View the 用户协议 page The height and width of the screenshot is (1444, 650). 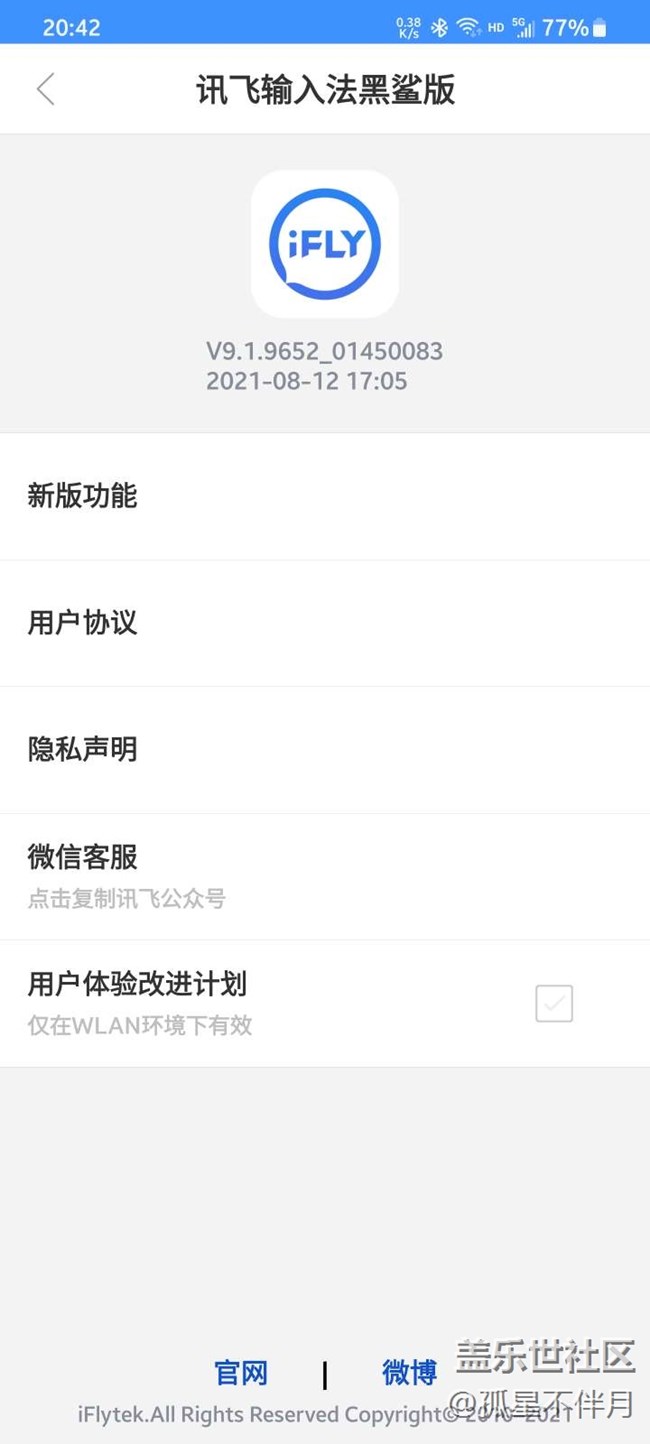click(x=324, y=623)
